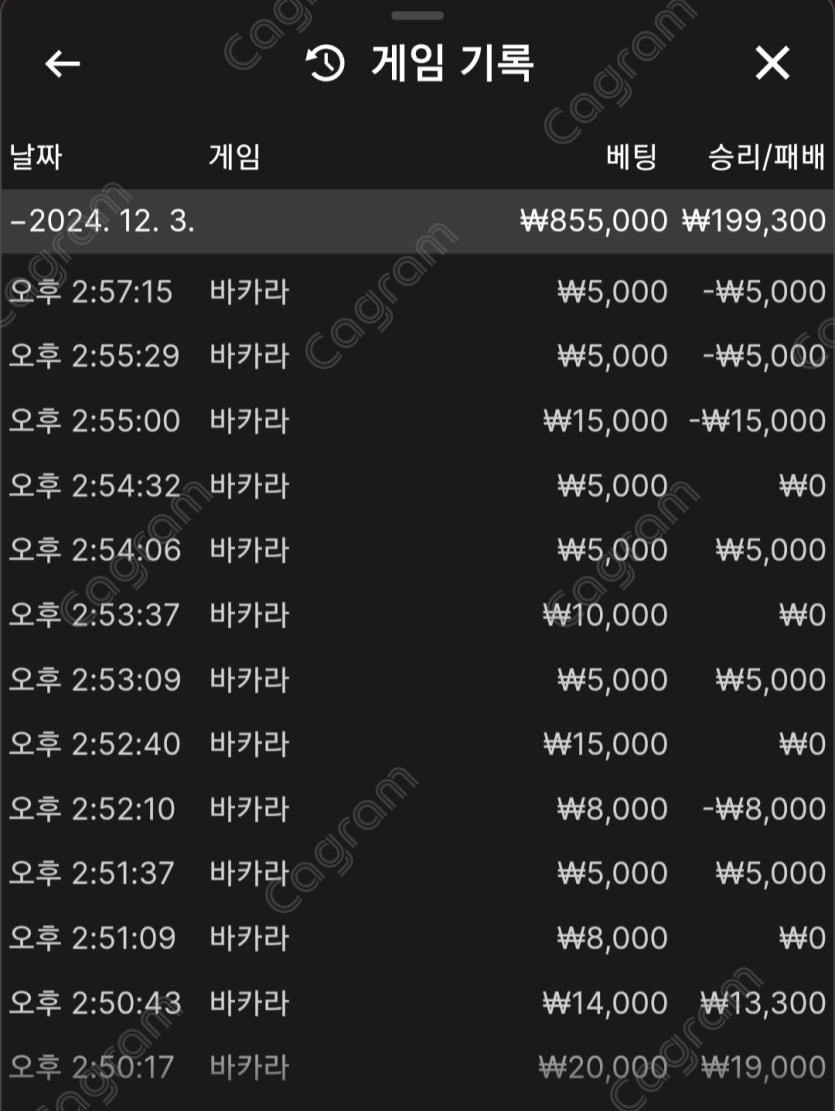Select the 오후 2:54:06 바카라 entry
The width and height of the screenshot is (835, 1111).
coord(417,550)
